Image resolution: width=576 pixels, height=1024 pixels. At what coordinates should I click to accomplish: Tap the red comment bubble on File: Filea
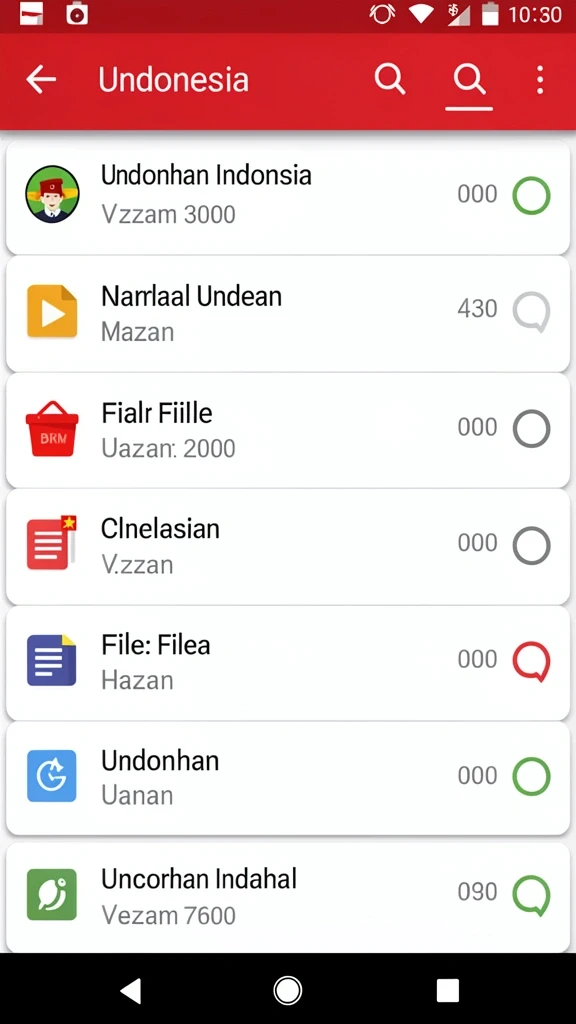coord(531,662)
